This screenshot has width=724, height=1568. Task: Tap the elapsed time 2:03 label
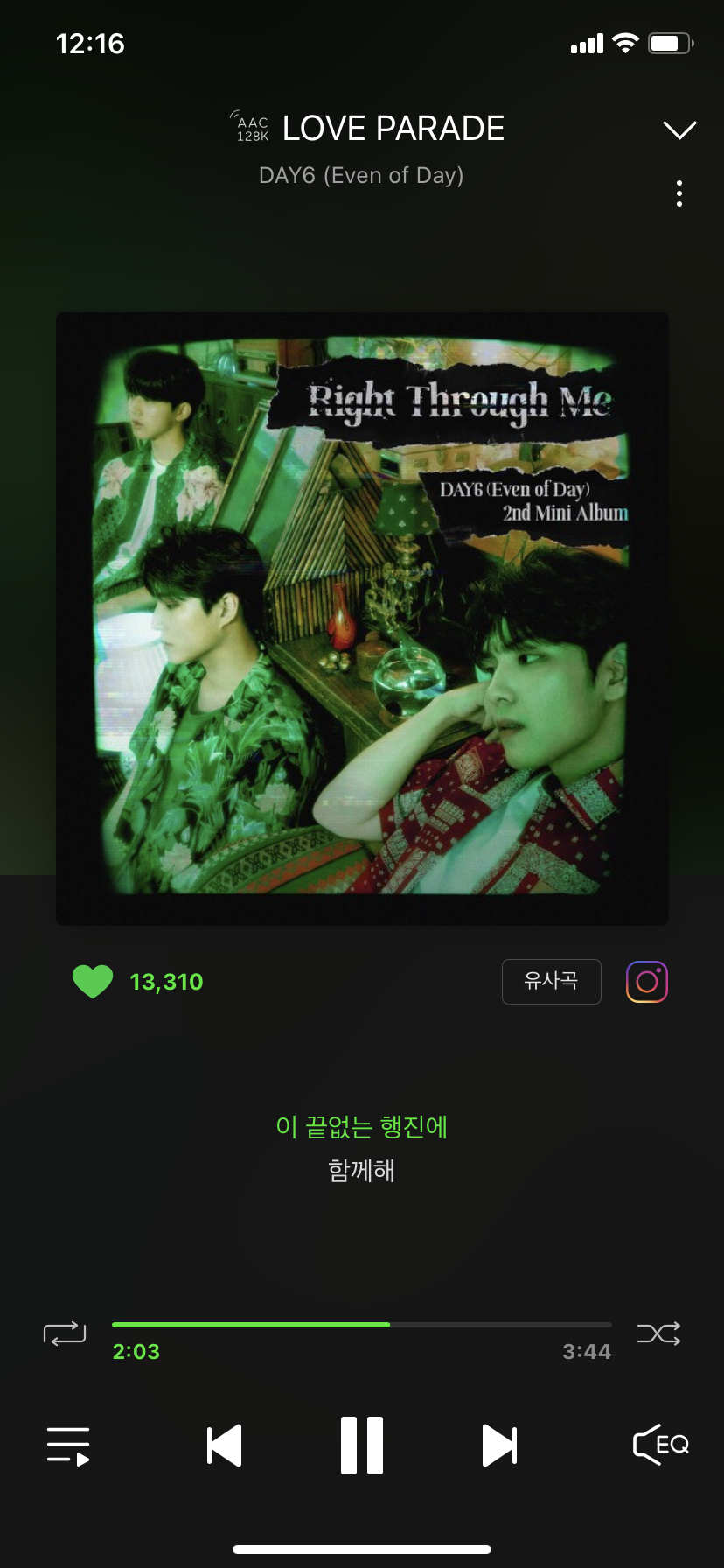[x=136, y=1351]
